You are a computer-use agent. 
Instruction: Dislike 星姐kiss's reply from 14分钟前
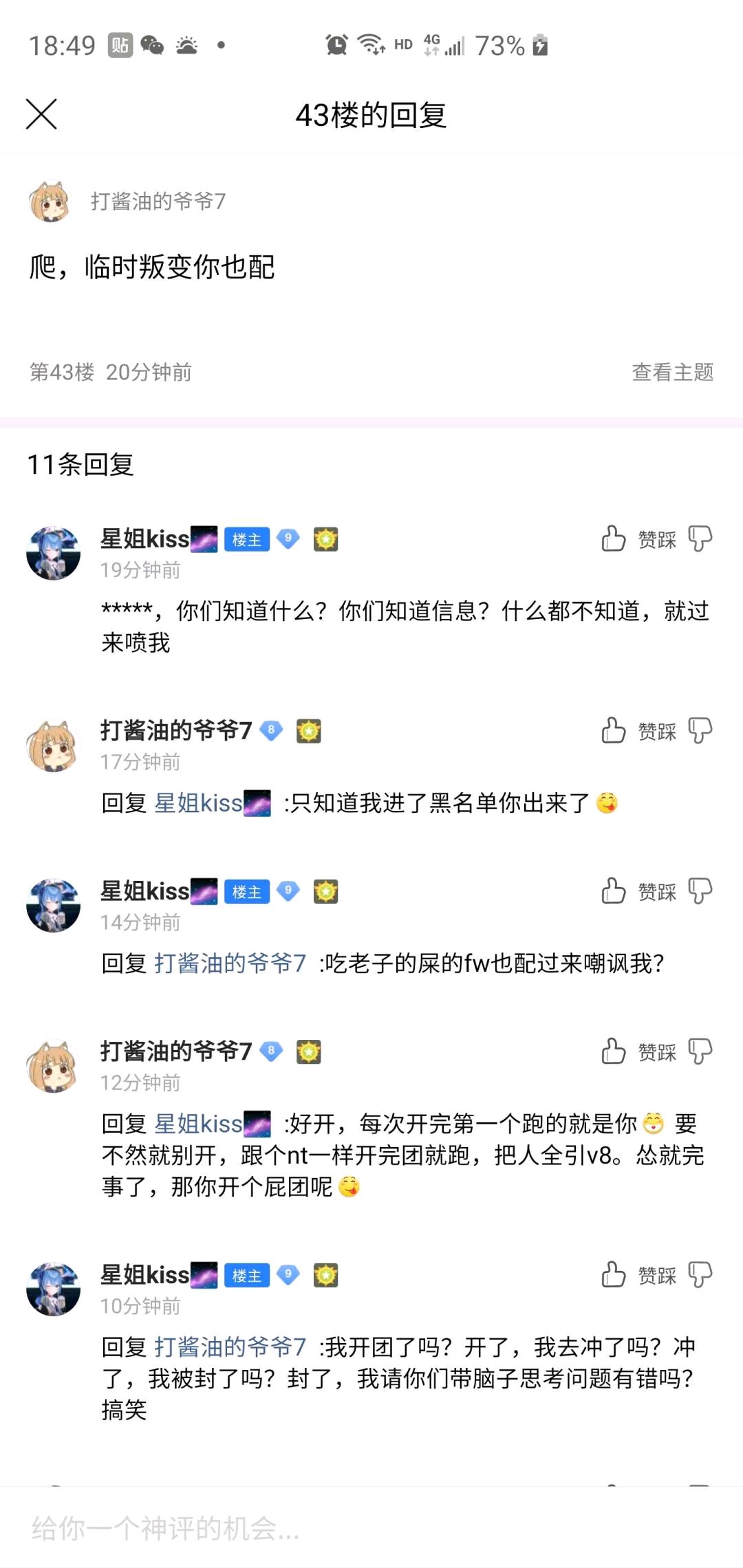coord(700,891)
